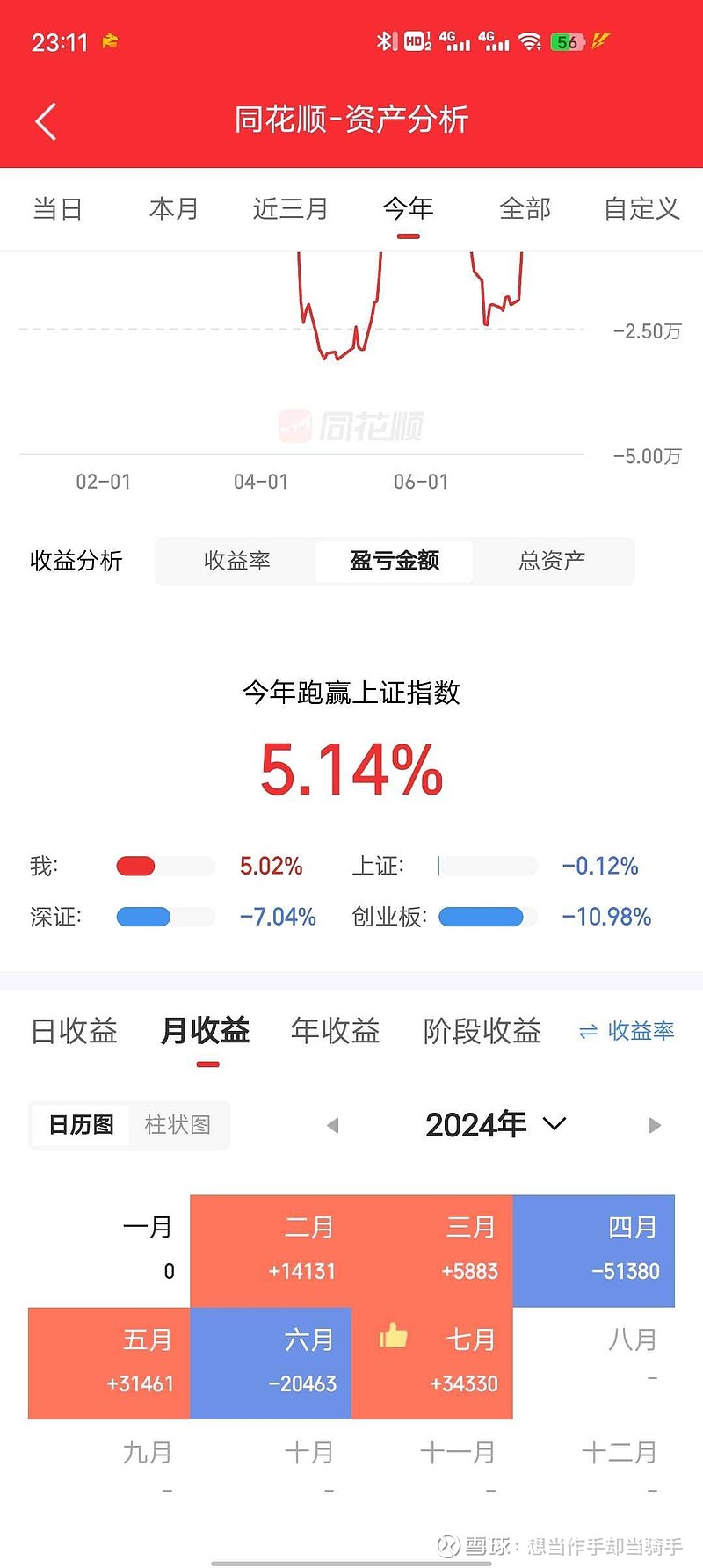View the 阶段收益 tab
Screen dimensions: 703x1568
coord(482,1031)
